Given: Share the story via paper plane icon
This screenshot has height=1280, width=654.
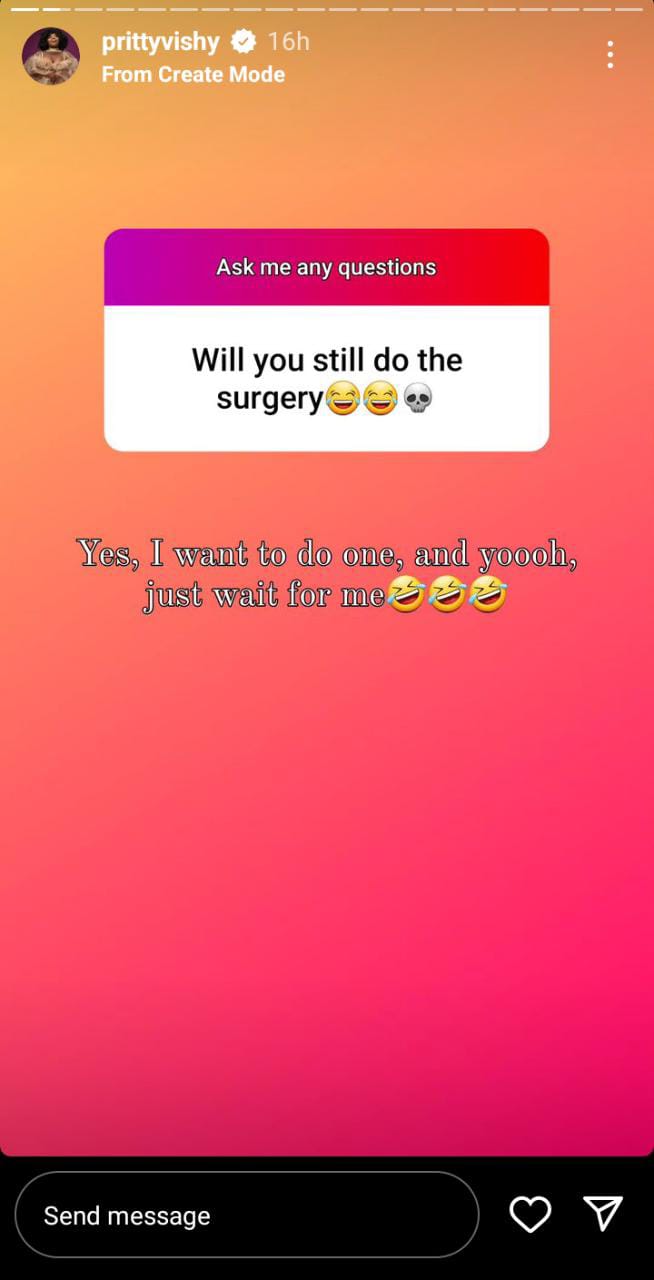Looking at the screenshot, I should tap(603, 1213).
